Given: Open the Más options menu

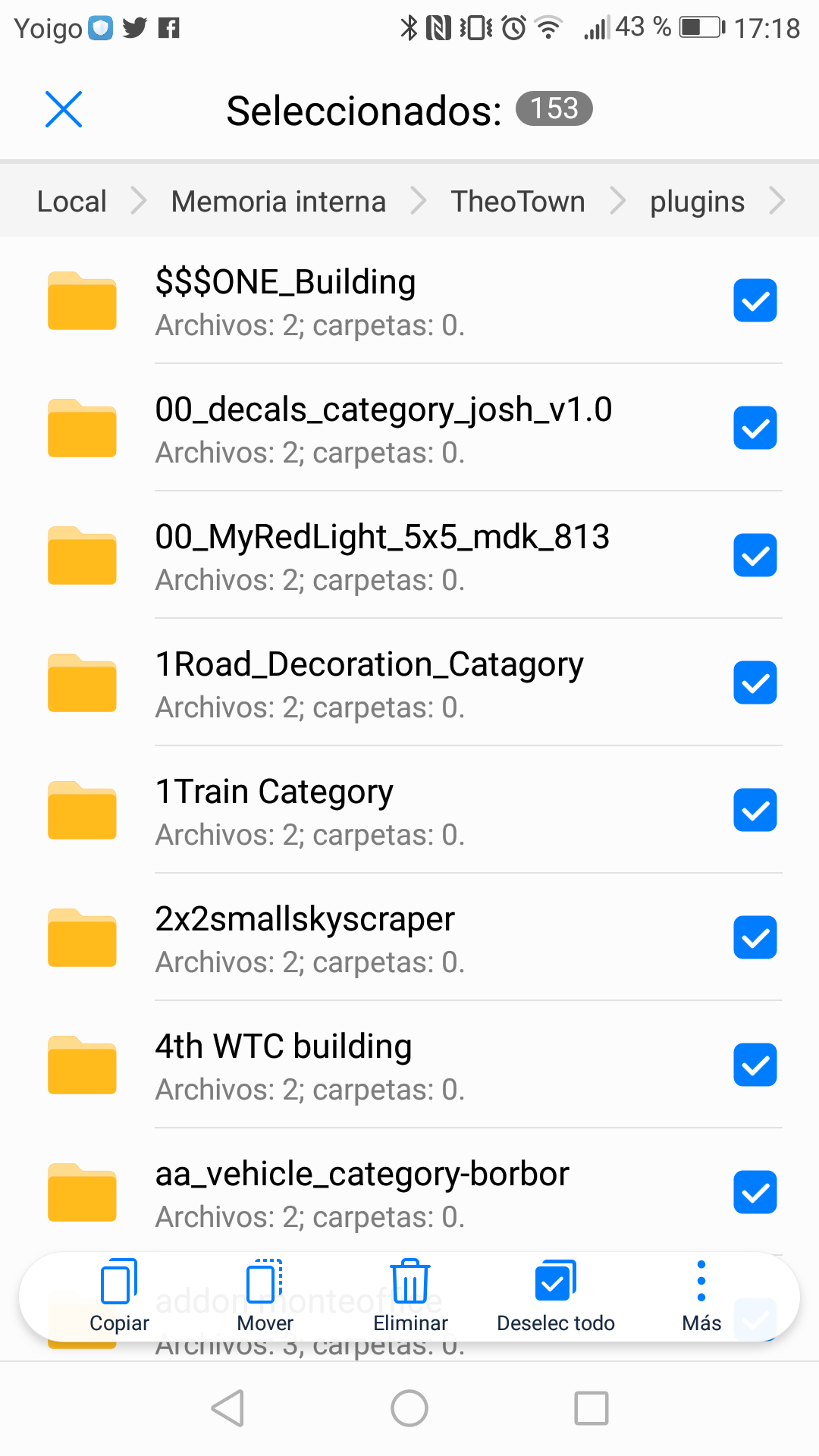Looking at the screenshot, I should (701, 1297).
